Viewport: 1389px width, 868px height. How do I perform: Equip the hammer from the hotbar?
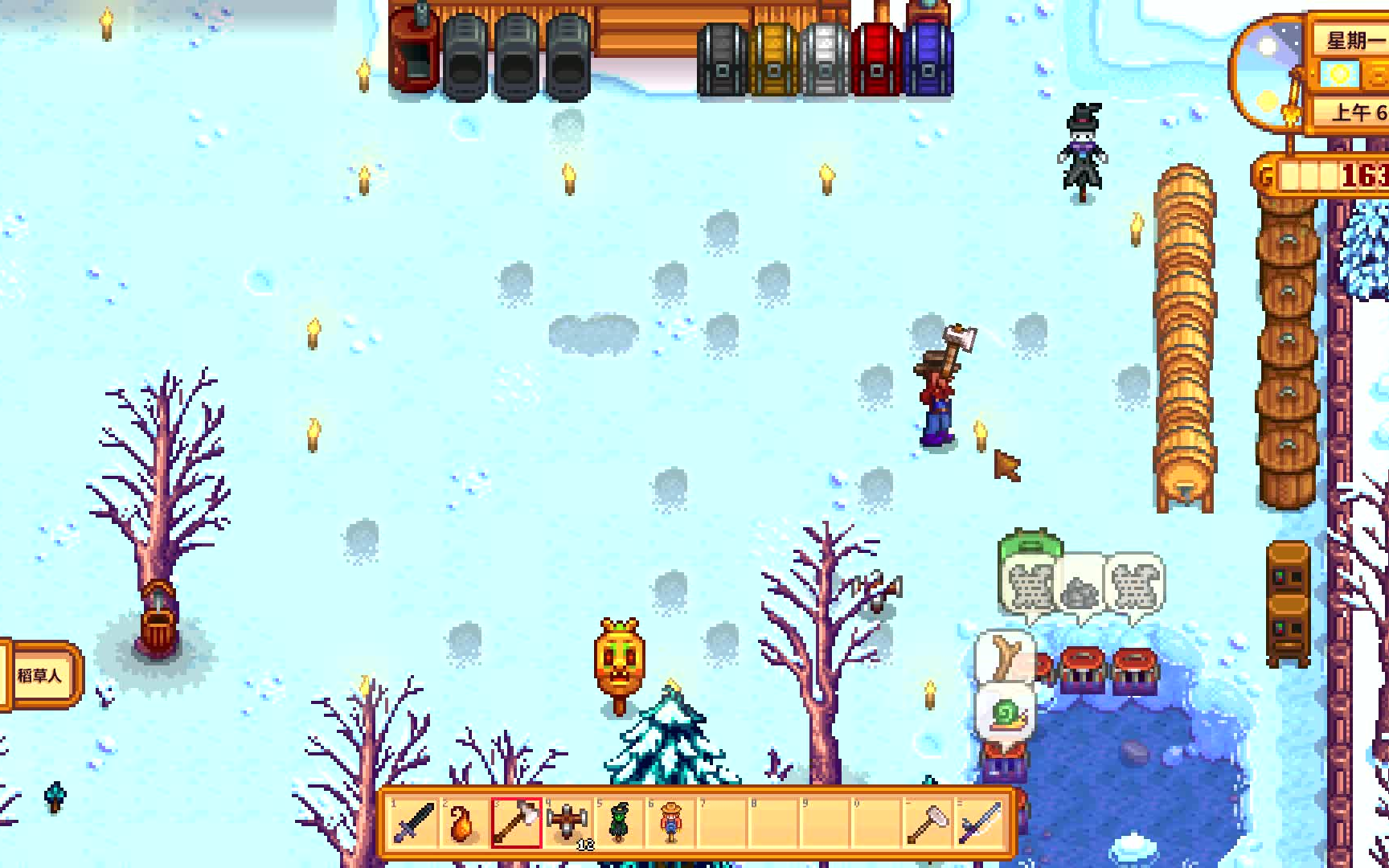(928, 823)
